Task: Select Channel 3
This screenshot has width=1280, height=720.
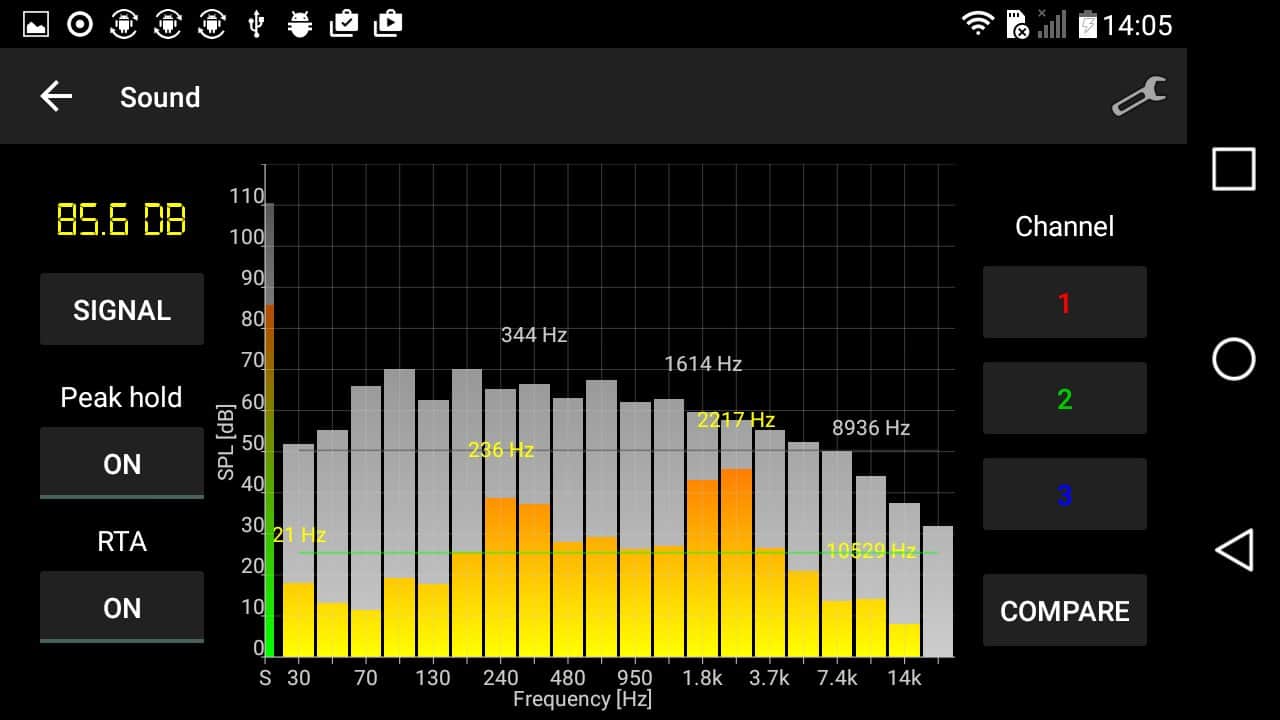Action: click(1064, 495)
